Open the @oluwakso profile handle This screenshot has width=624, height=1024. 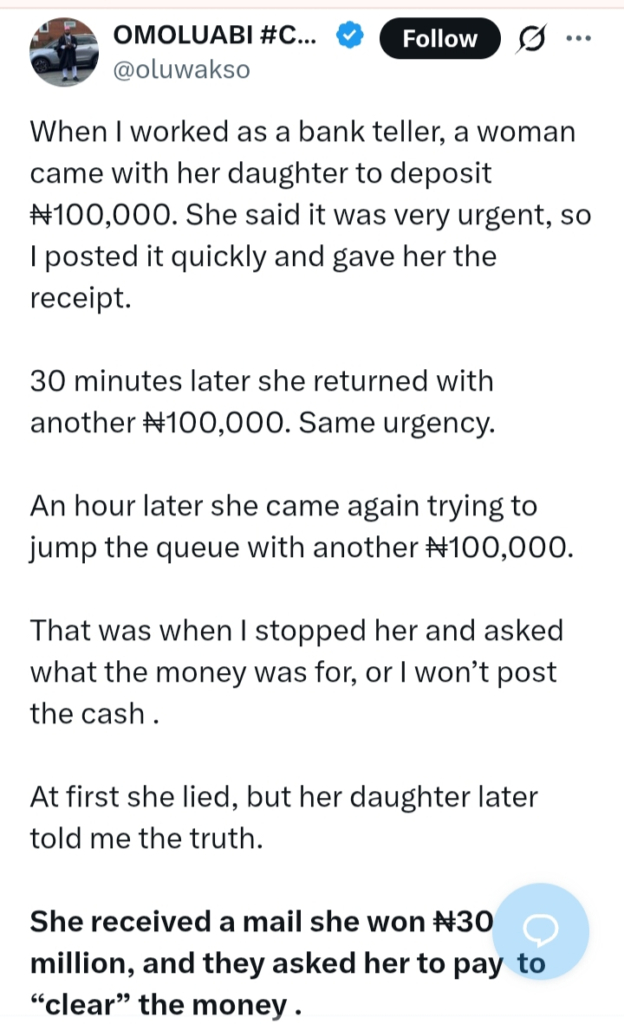point(183,69)
